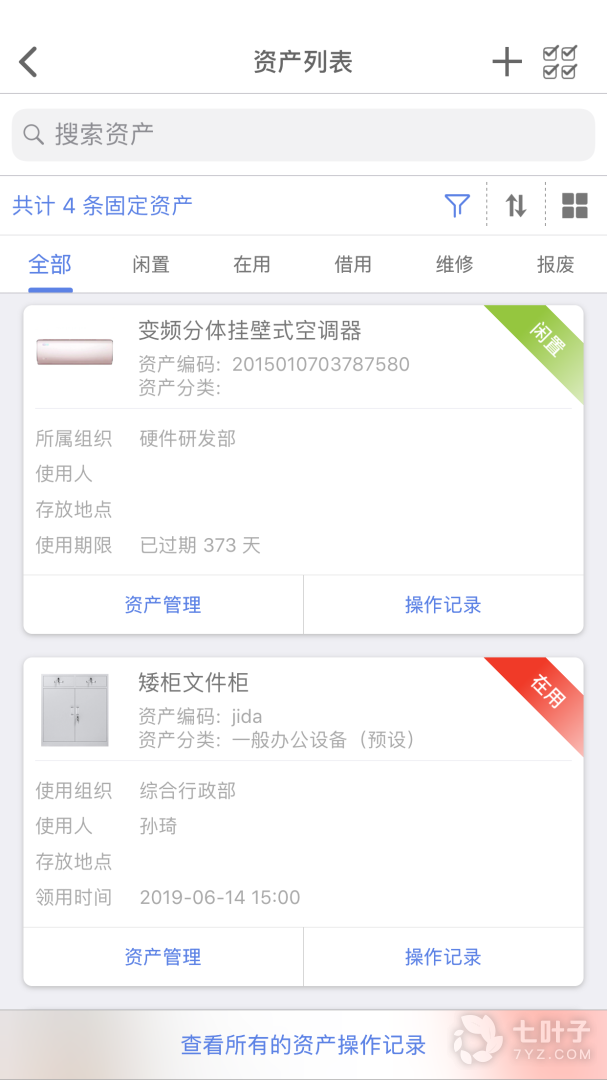Add a new asset with the plus icon
This screenshot has height=1080, width=607.
click(507, 62)
